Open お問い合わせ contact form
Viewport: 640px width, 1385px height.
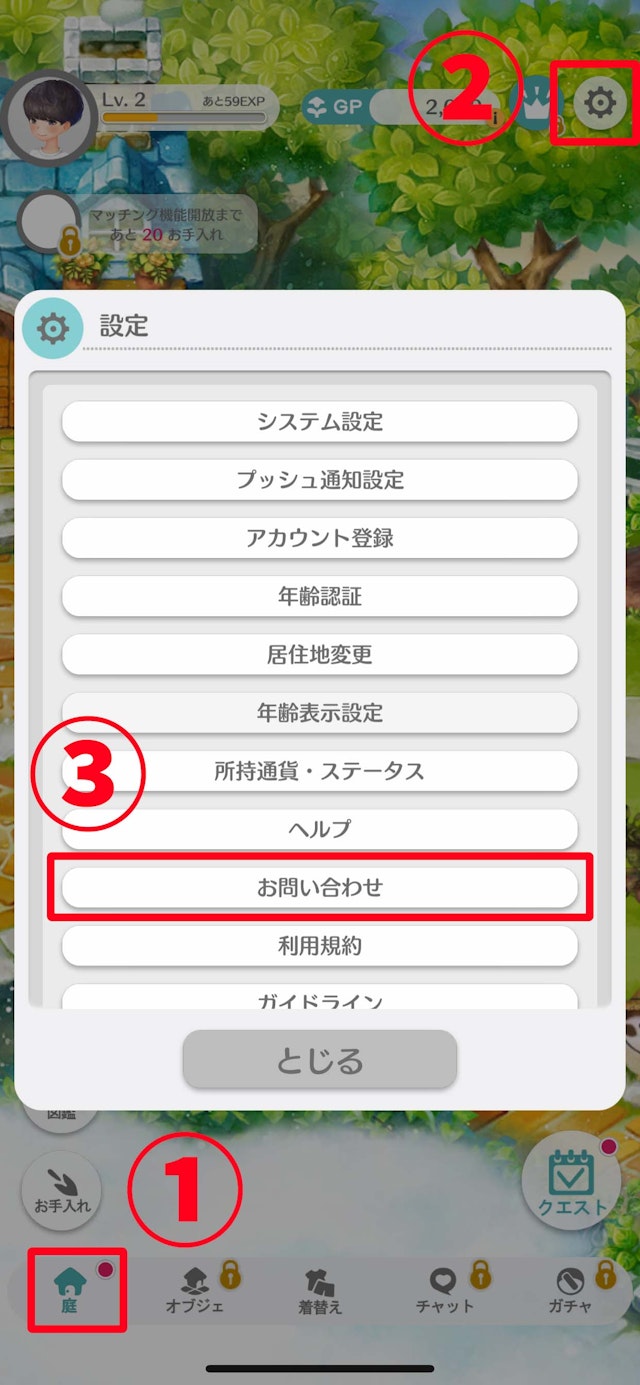pyautogui.click(x=320, y=887)
